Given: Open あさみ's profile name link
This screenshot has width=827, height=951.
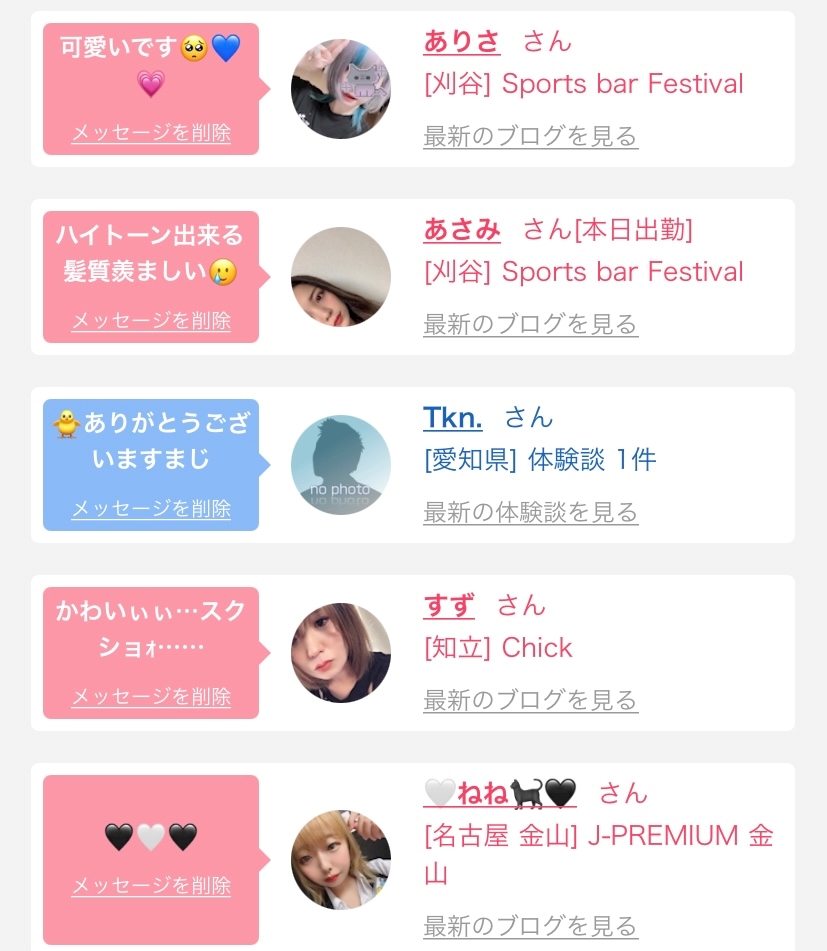Looking at the screenshot, I should coord(461,229).
